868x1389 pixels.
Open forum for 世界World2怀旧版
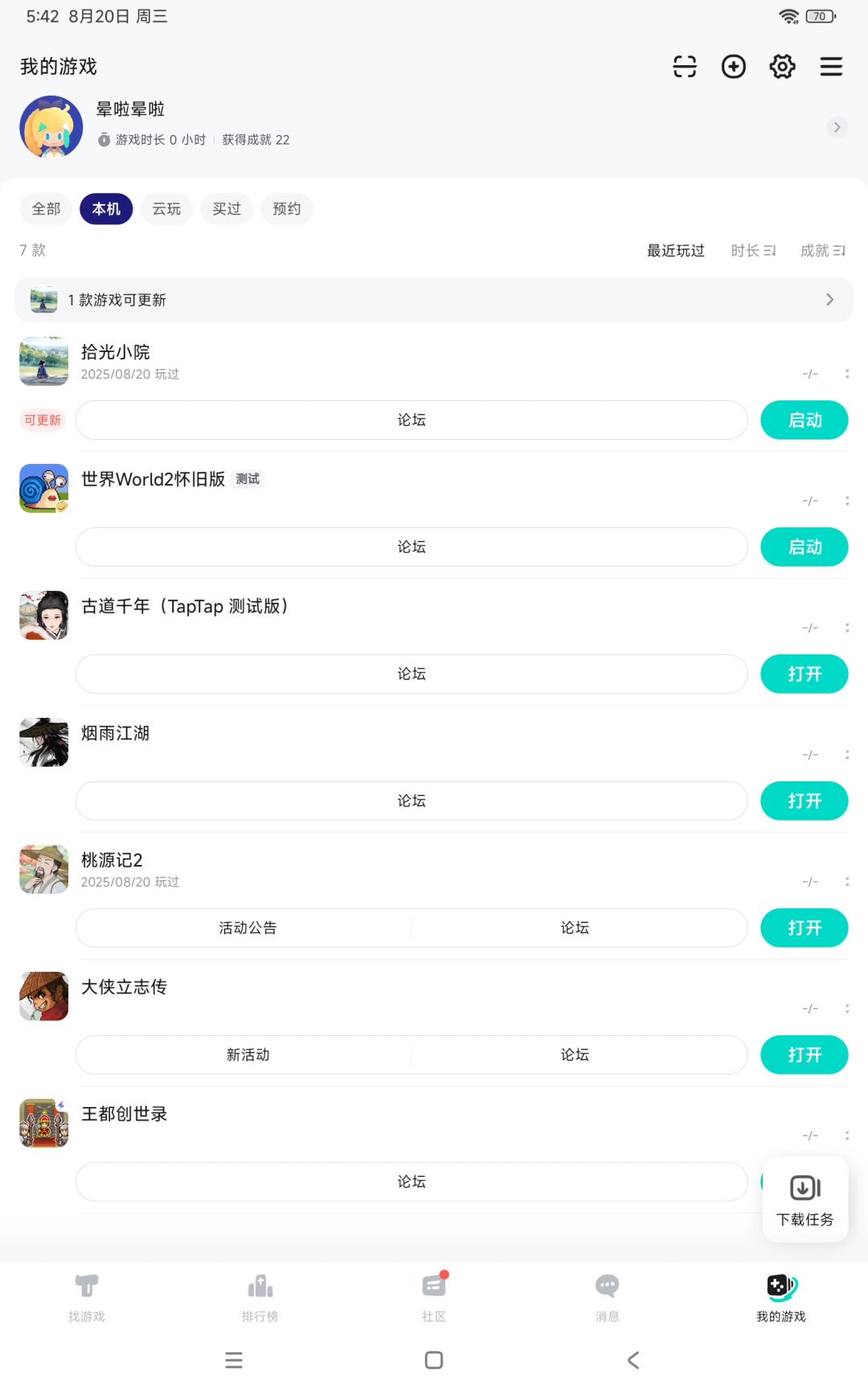(x=411, y=547)
